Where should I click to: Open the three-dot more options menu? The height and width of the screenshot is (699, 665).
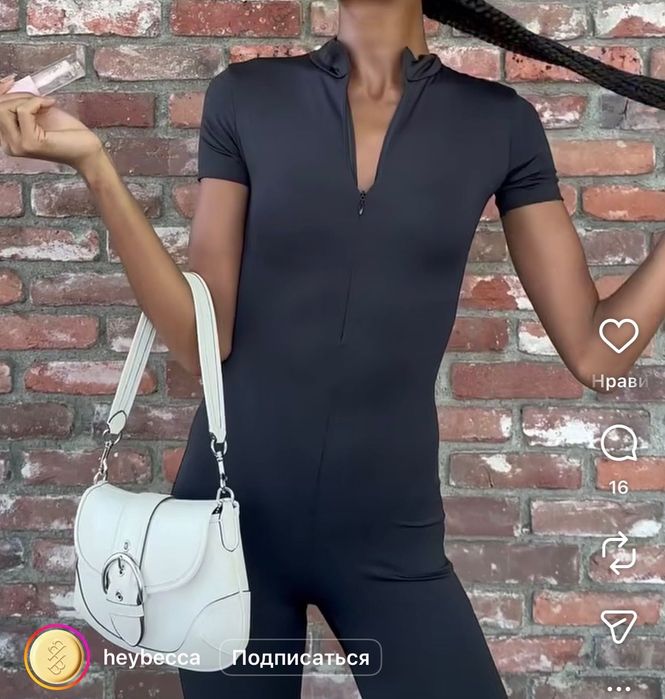pos(618,689)
